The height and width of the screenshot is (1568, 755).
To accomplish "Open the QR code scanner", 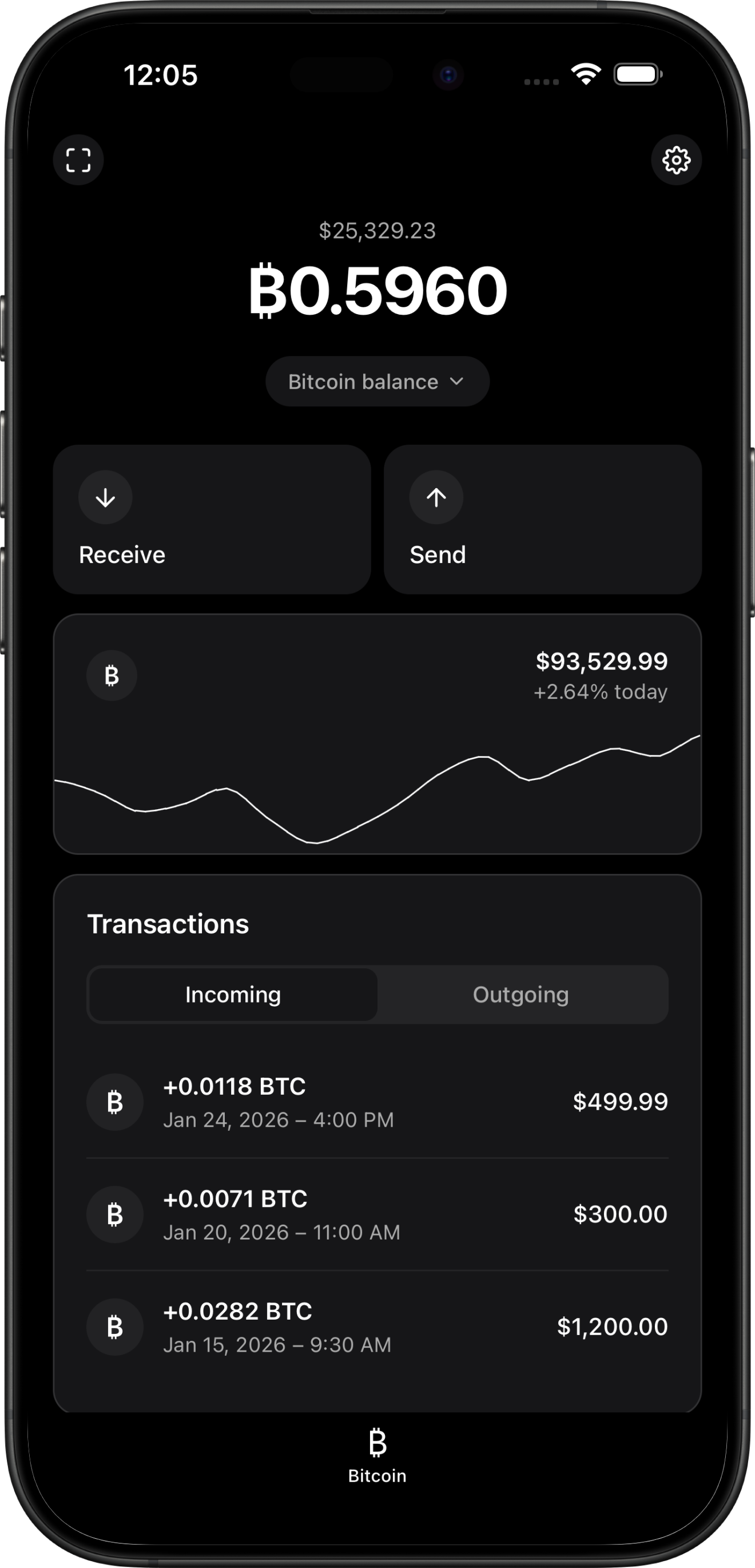I will 78,160.
